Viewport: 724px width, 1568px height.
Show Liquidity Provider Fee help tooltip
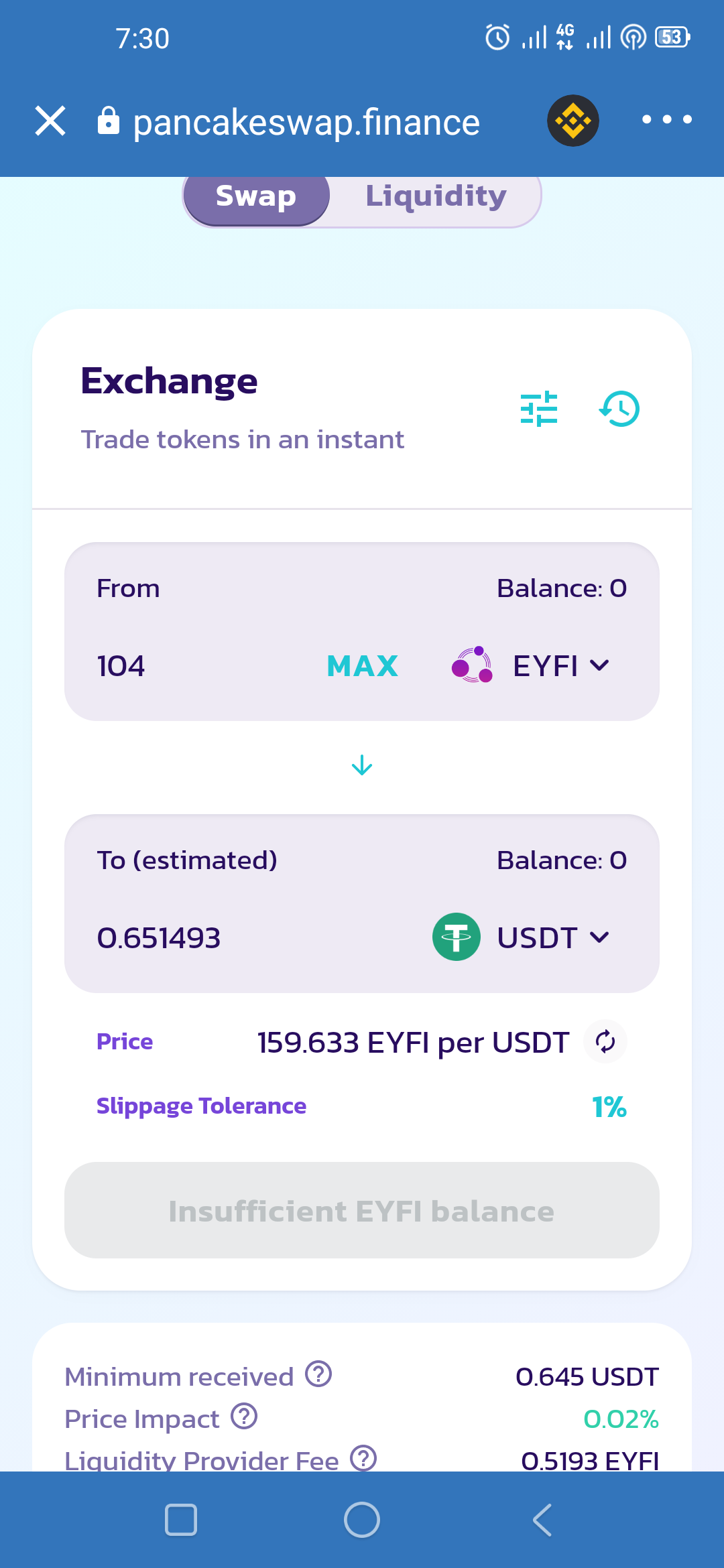coord(363,1458)
